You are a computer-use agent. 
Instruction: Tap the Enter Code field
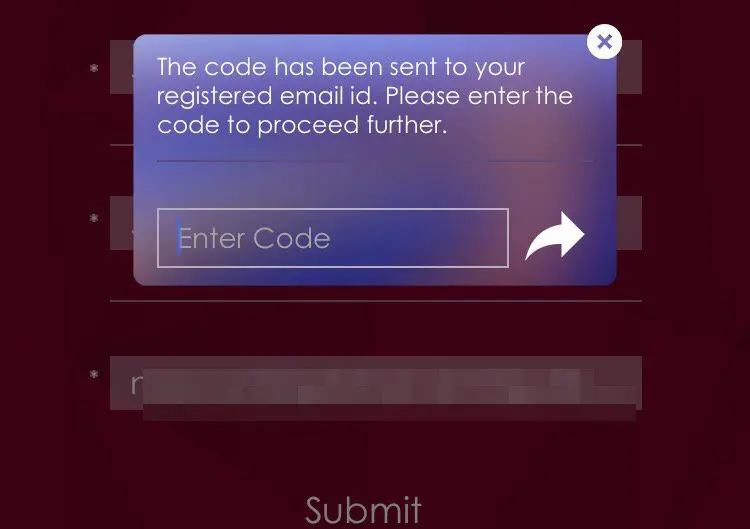[x=332, y=238]
